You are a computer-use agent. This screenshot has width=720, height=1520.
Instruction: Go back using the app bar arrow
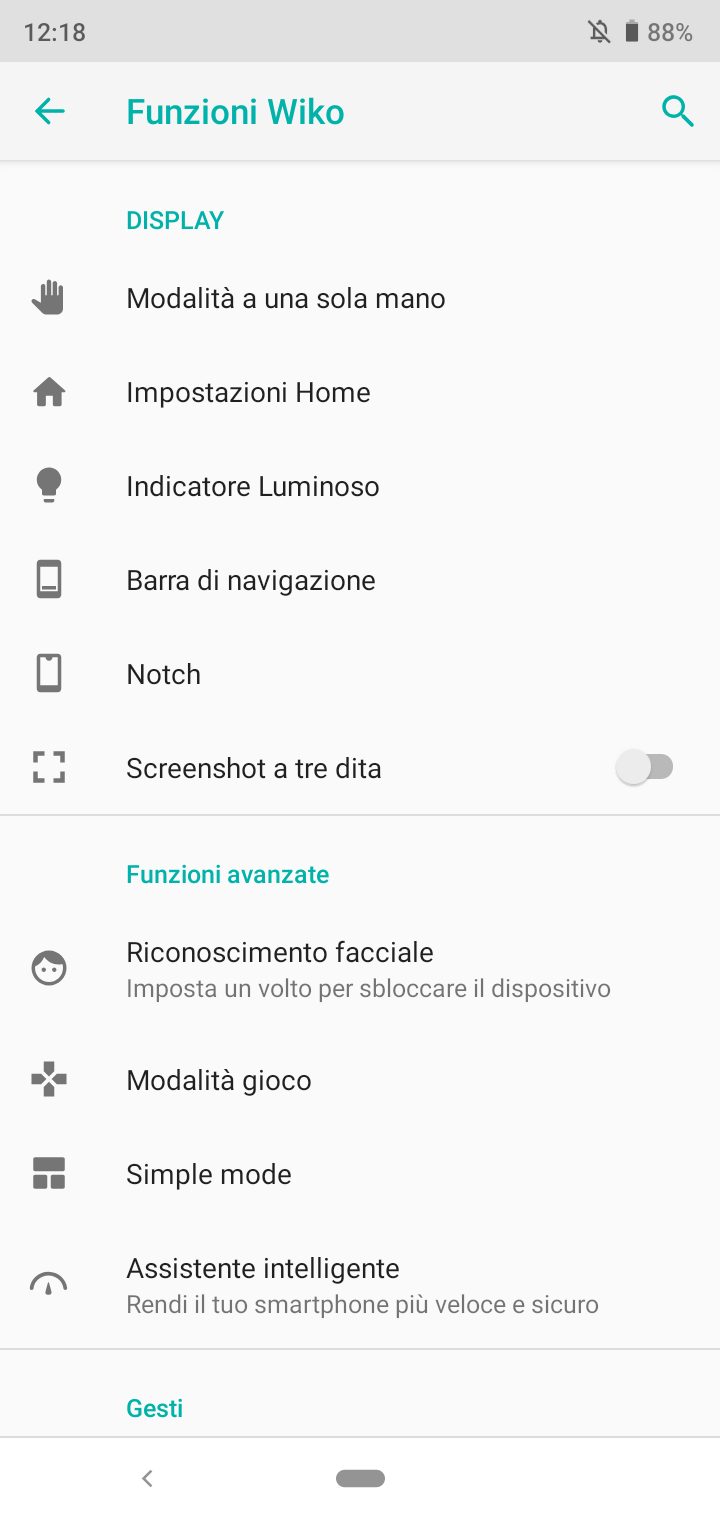pyautogui.click(x=49, y=112)
